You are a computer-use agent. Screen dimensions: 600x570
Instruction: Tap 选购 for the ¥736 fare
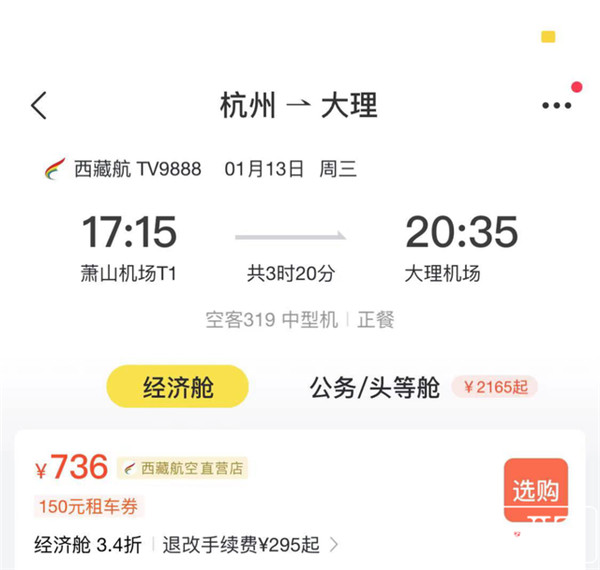[x=535, y=491]
